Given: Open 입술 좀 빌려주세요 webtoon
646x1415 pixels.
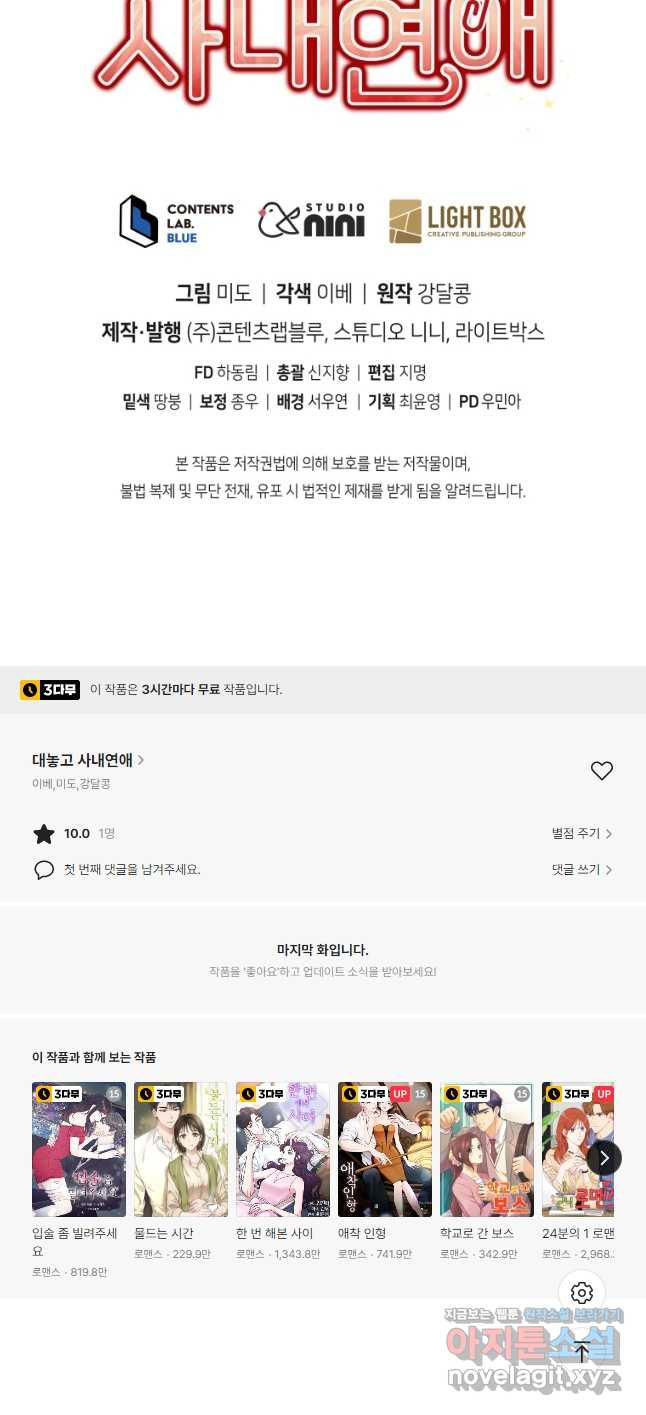Looking at the screenshot, I should coord(79,1149).
